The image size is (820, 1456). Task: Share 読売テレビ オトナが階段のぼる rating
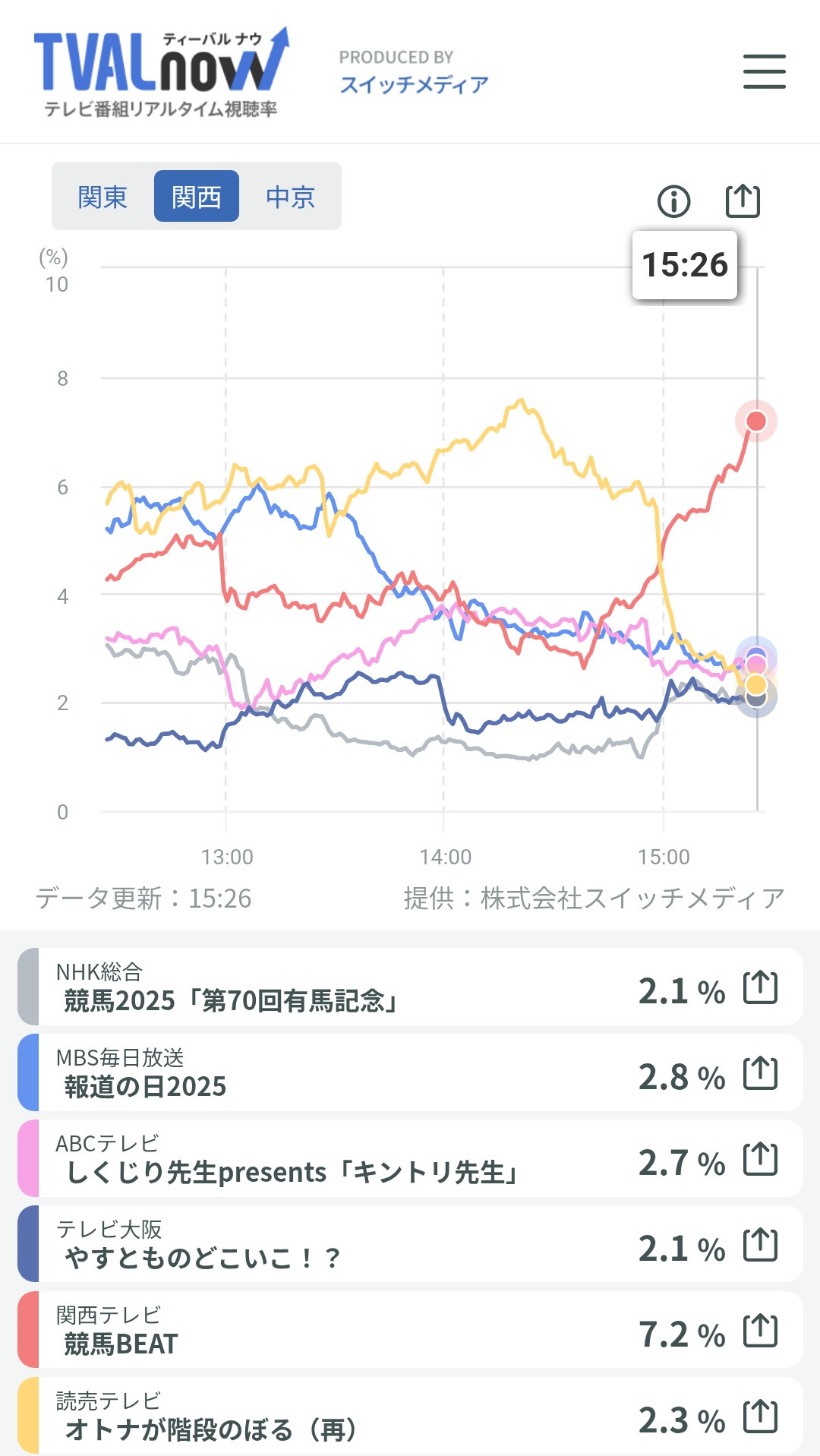760,1417
